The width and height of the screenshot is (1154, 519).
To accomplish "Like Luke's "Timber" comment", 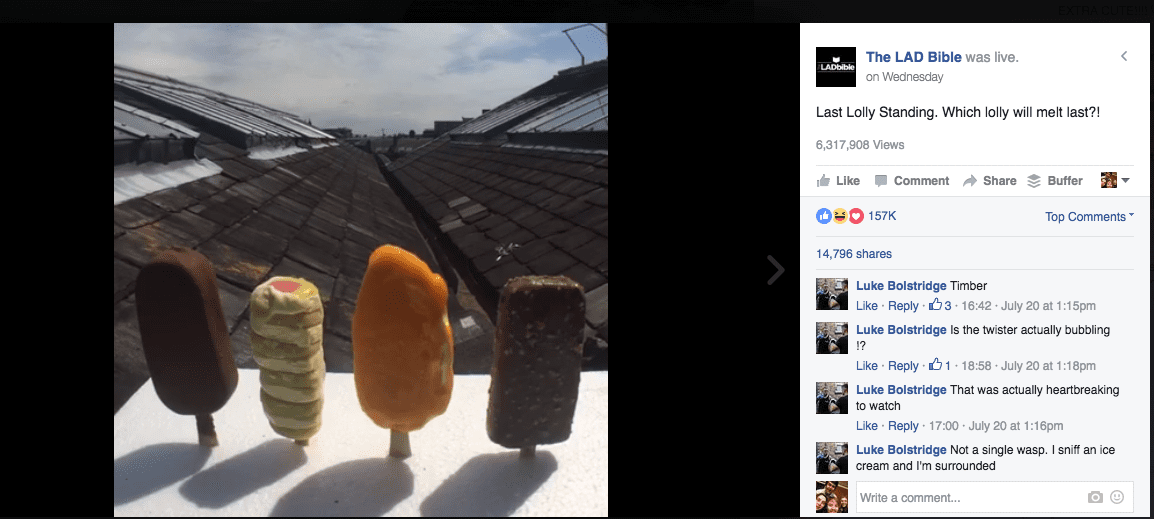I will click(867, 306).
